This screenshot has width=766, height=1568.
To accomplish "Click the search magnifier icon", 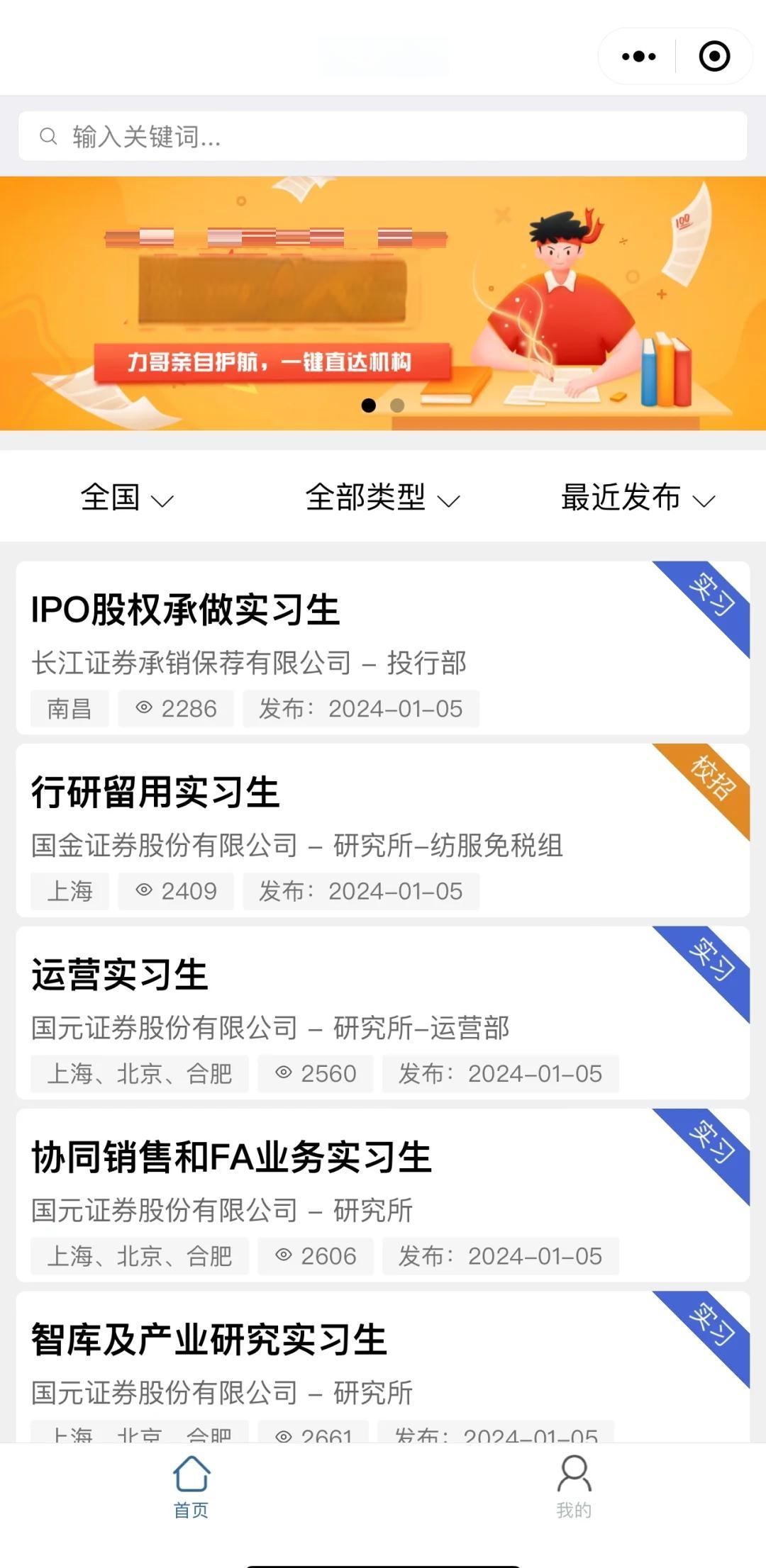I will [x=48, y=137].
